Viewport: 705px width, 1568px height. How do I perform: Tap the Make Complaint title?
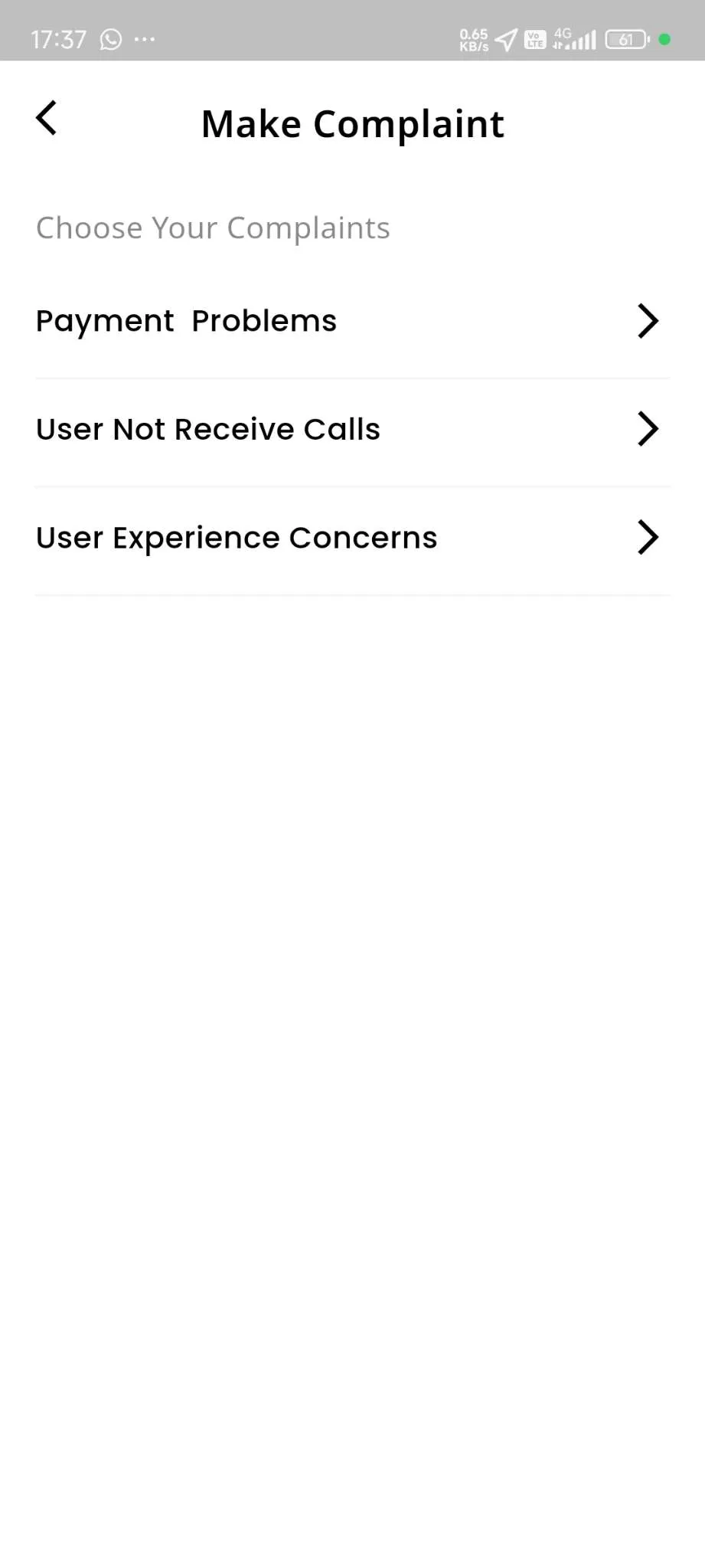(352, 123)
